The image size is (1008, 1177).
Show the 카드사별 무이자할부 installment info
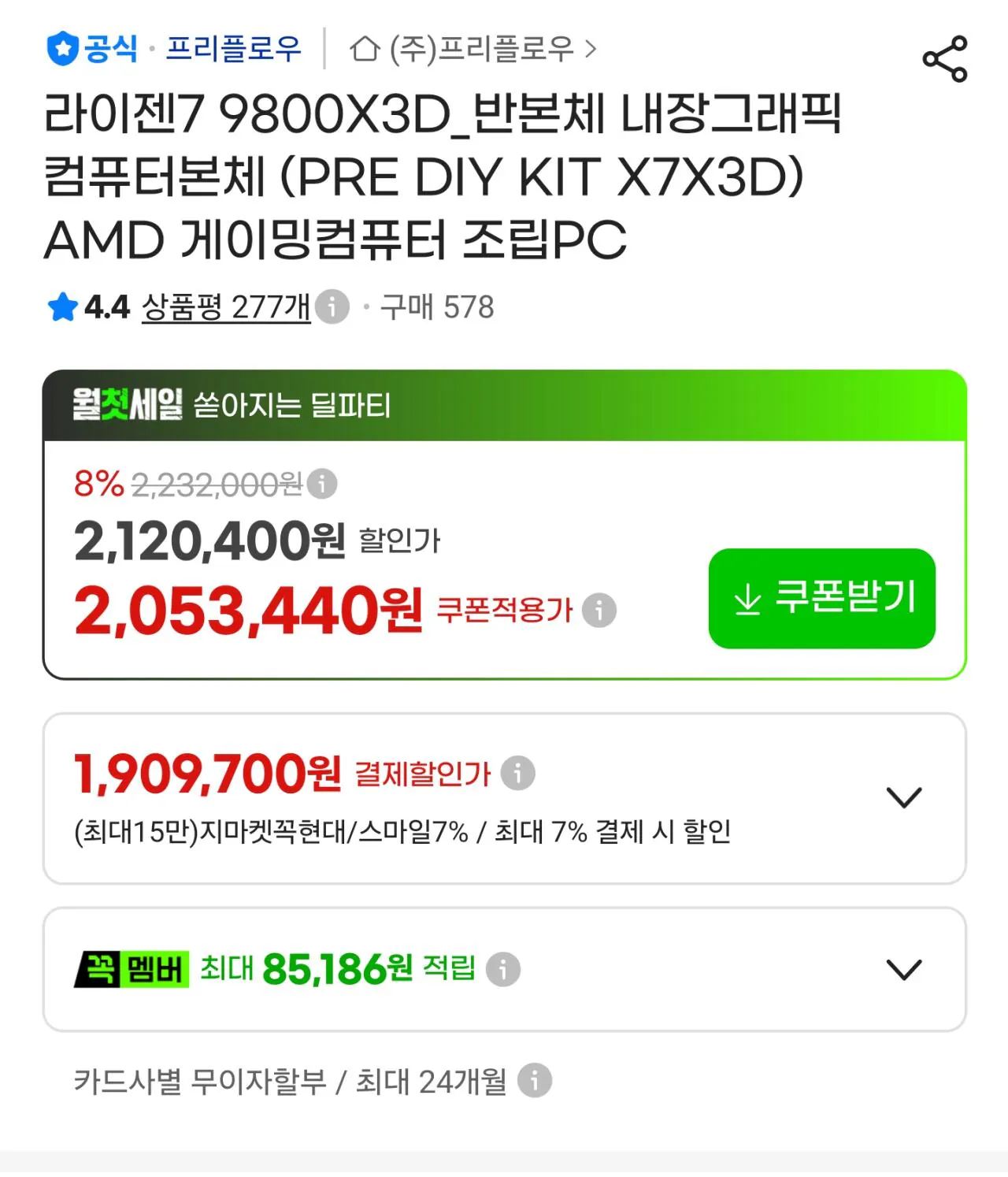pyautogui.click(x=535, y=1081)
